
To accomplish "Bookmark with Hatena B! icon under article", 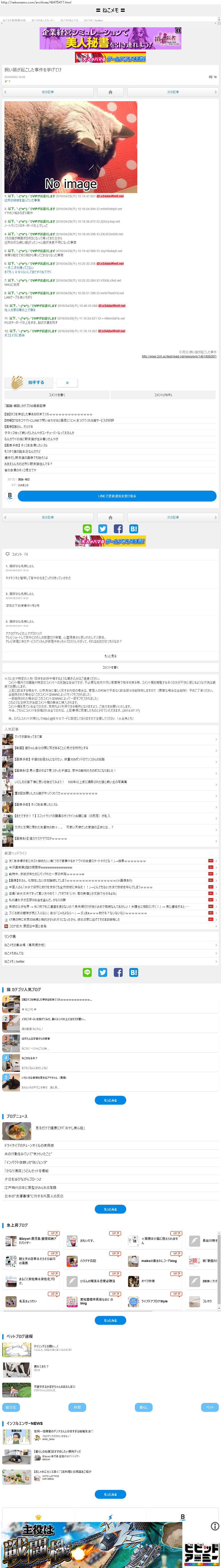I will point(134,529).
